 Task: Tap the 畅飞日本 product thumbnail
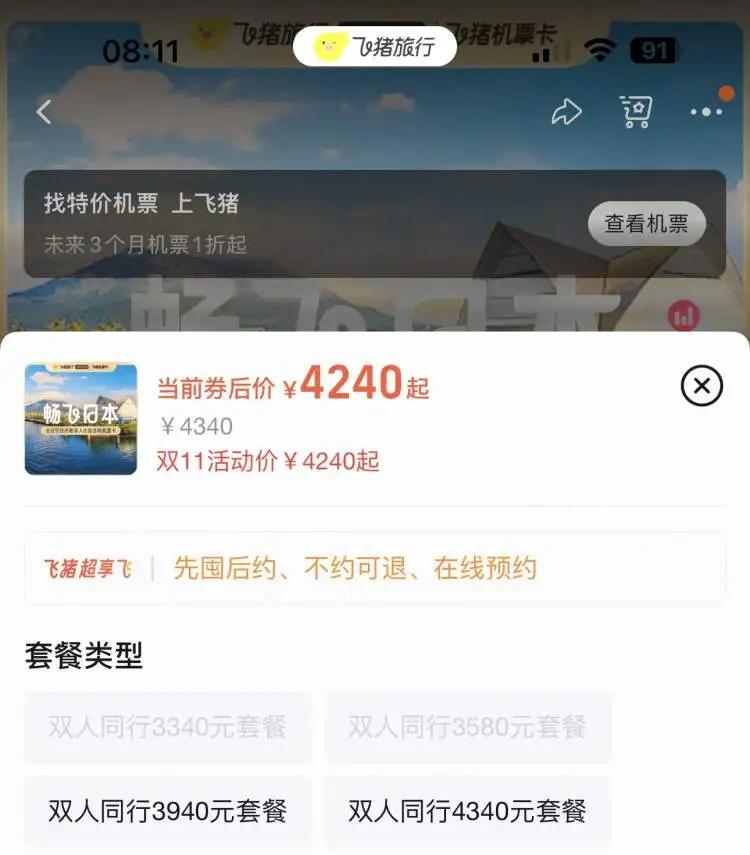(81, 418)
